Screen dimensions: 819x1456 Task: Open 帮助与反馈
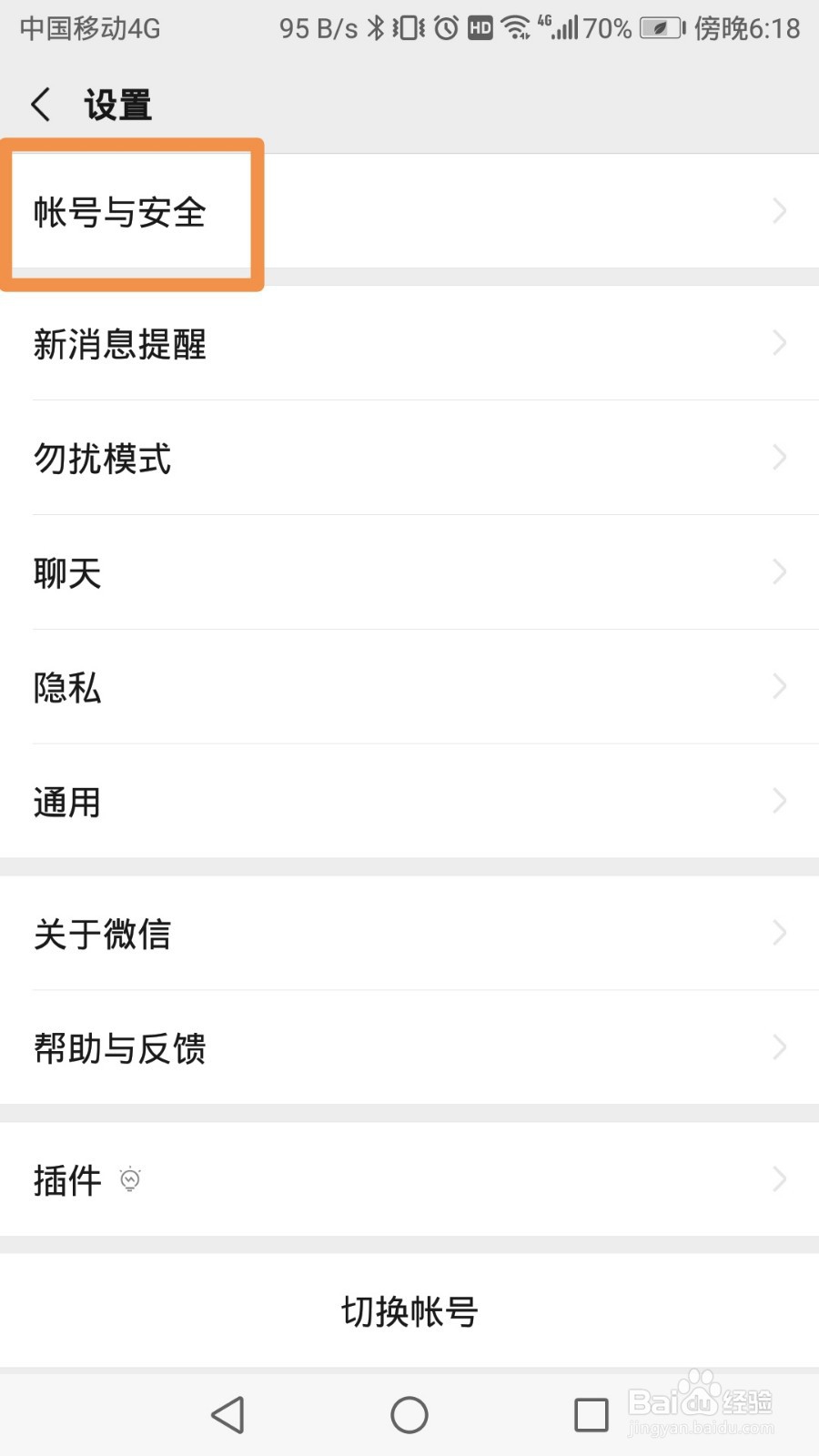(x=409, y=1047)
